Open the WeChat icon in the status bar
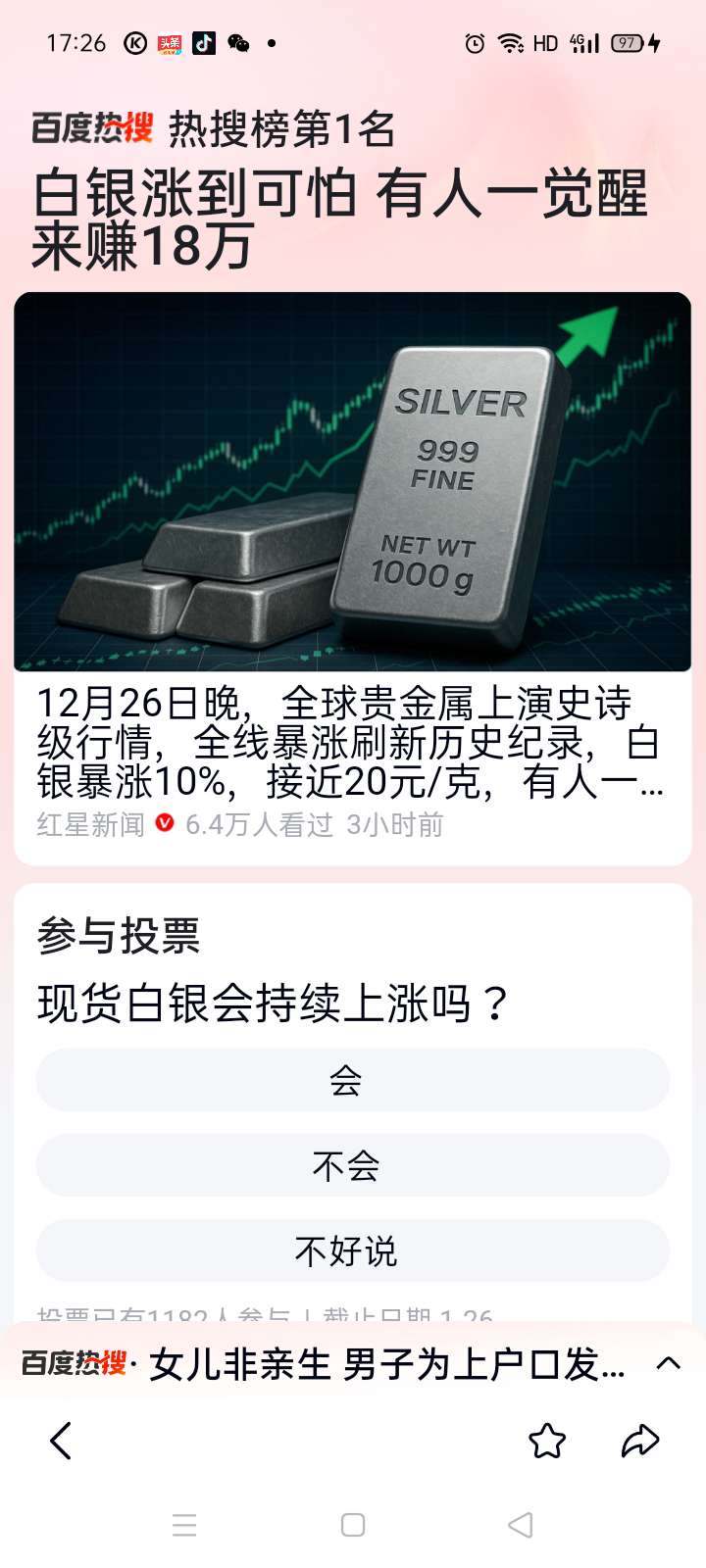706x1568 pixels. click(238, 43)
